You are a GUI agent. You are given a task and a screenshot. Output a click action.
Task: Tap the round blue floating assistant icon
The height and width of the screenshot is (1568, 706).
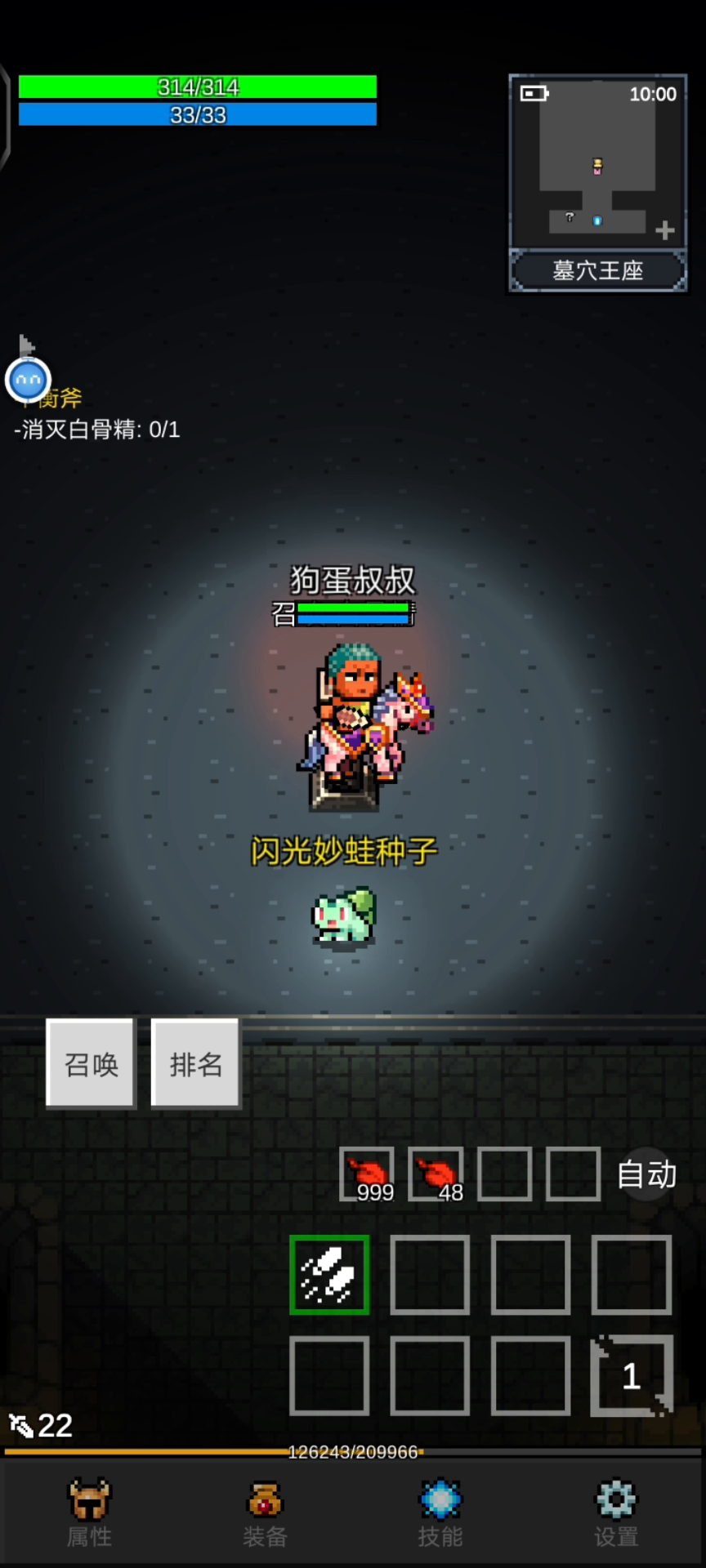(x=28, y=381)
